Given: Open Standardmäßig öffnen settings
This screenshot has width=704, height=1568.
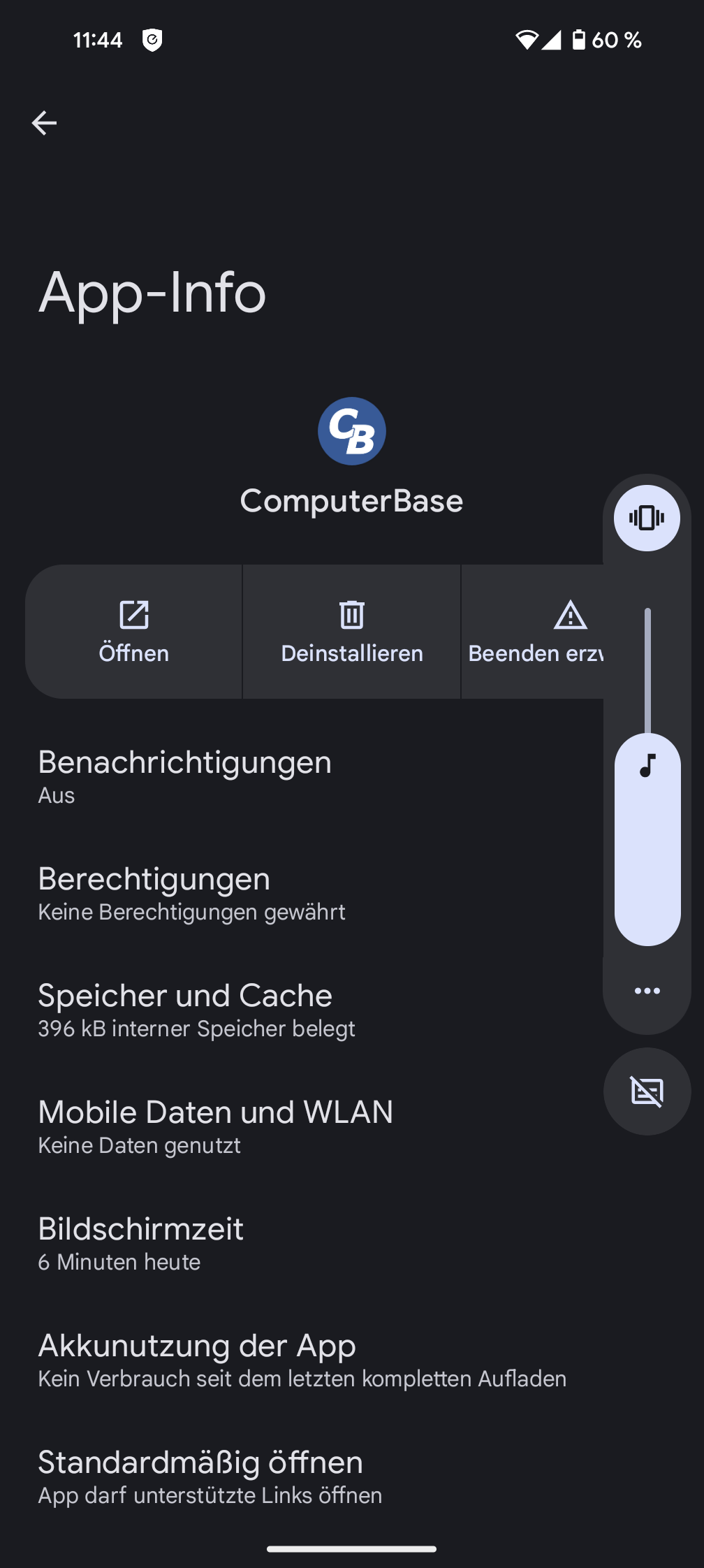Looking at the screenshot, I should (x=210, y=1476).
